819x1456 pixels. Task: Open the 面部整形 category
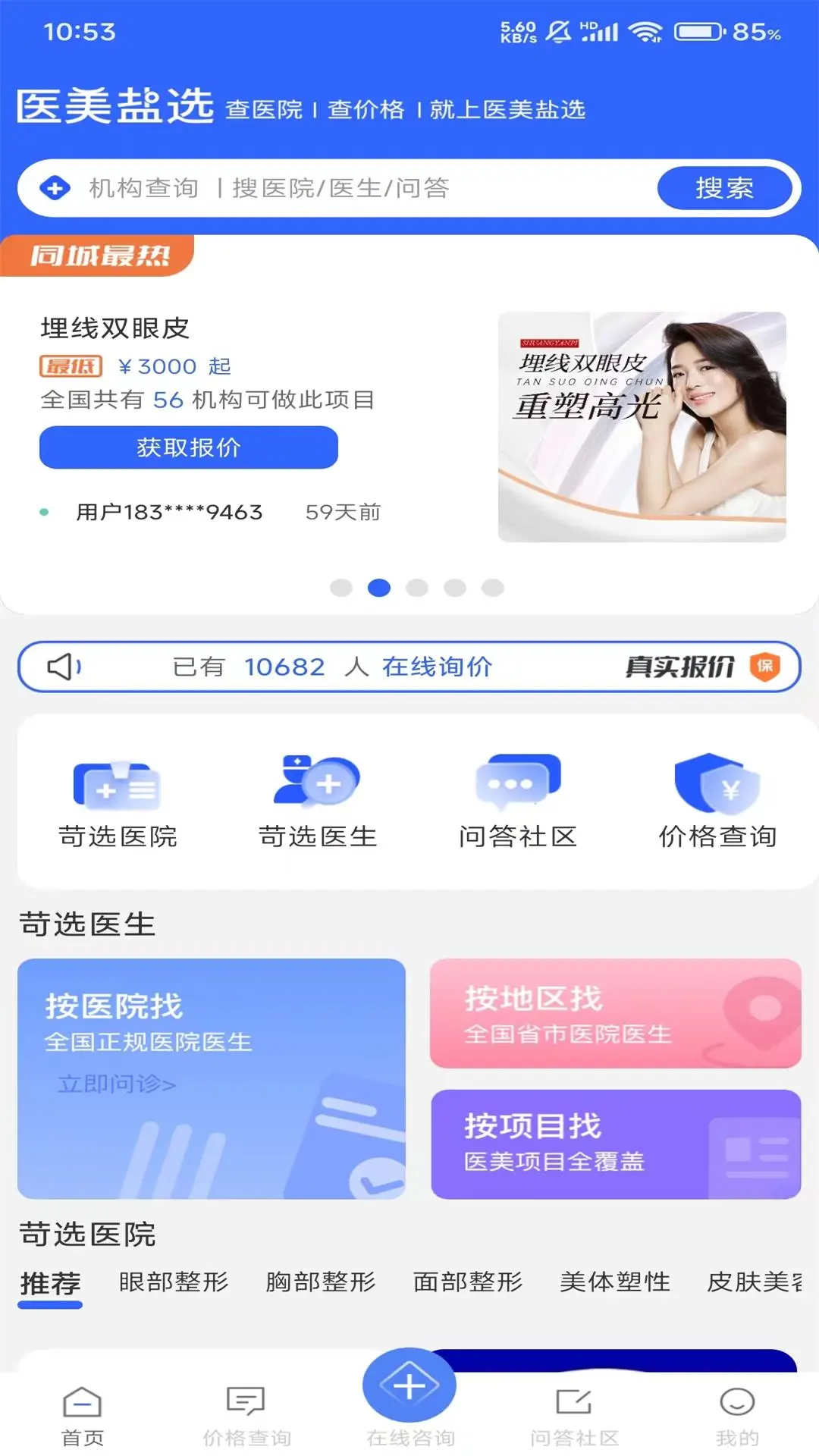click(x=467, y=1282)
